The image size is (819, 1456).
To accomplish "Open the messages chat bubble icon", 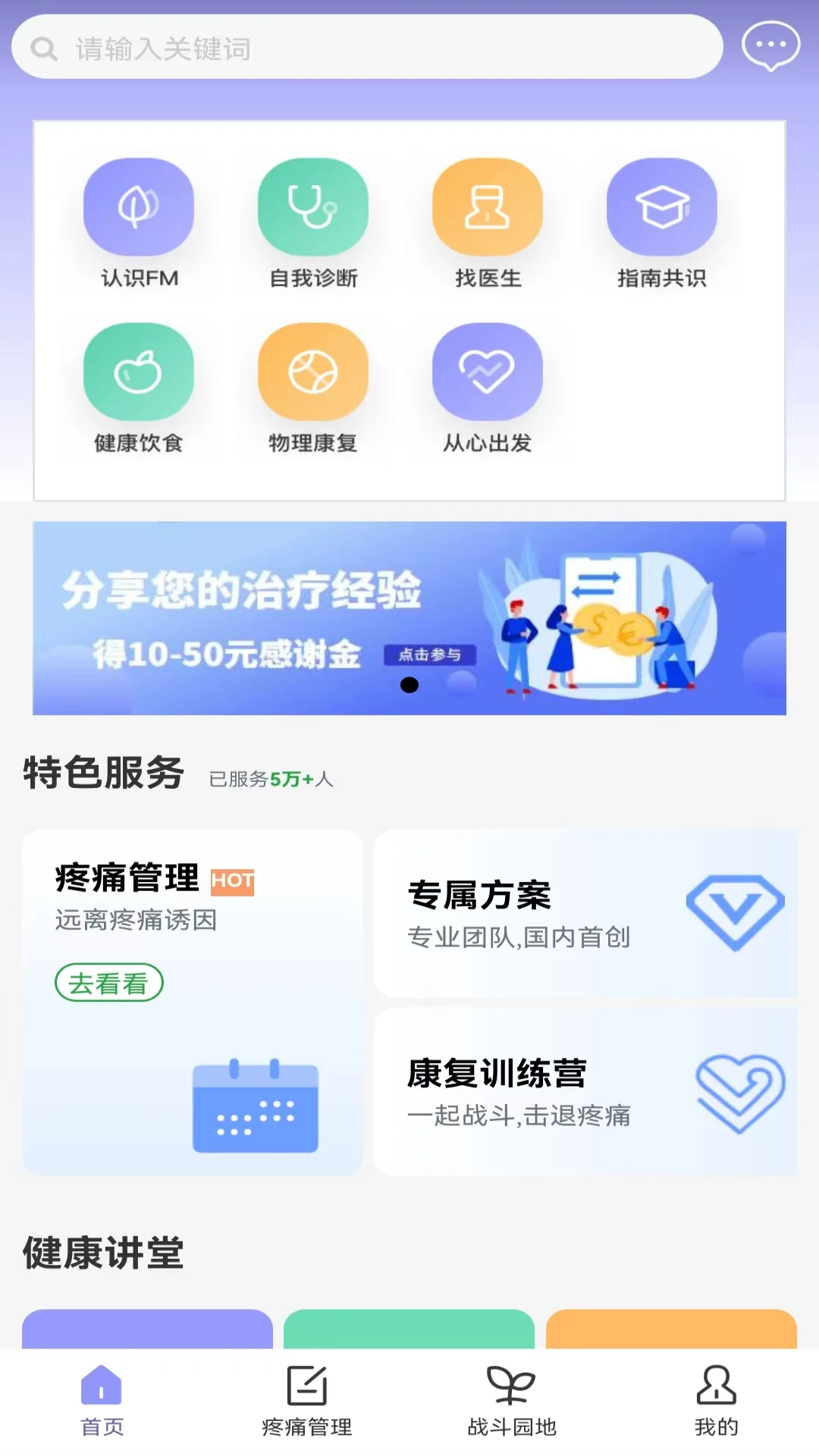I will (770, 46).
